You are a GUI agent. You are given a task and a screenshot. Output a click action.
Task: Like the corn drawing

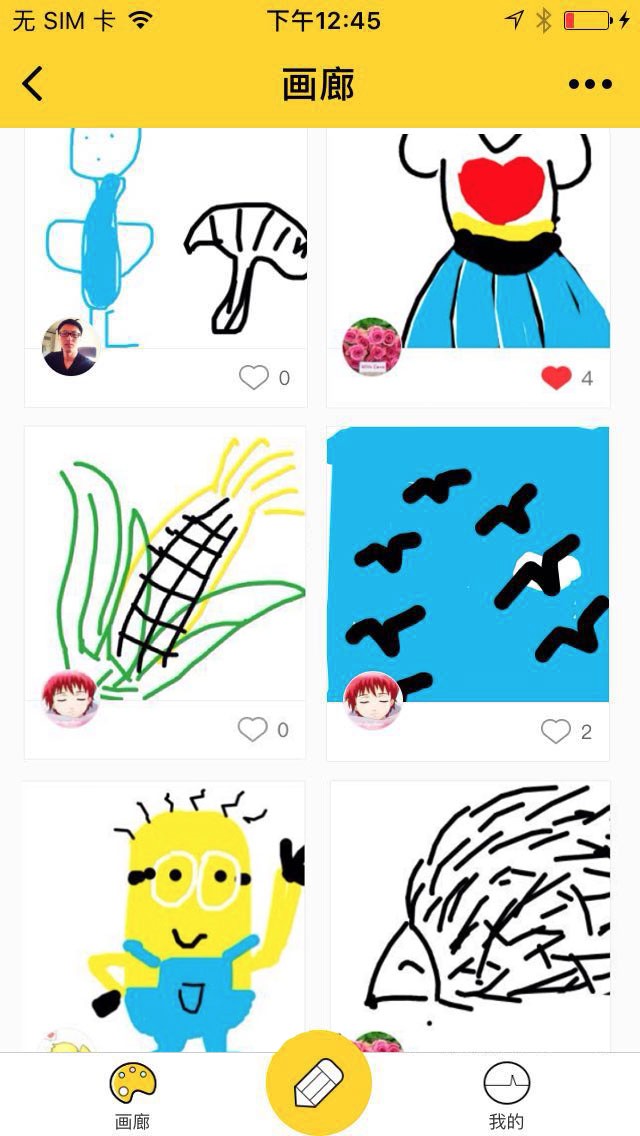pyautogui.click(x=253, y=730)
